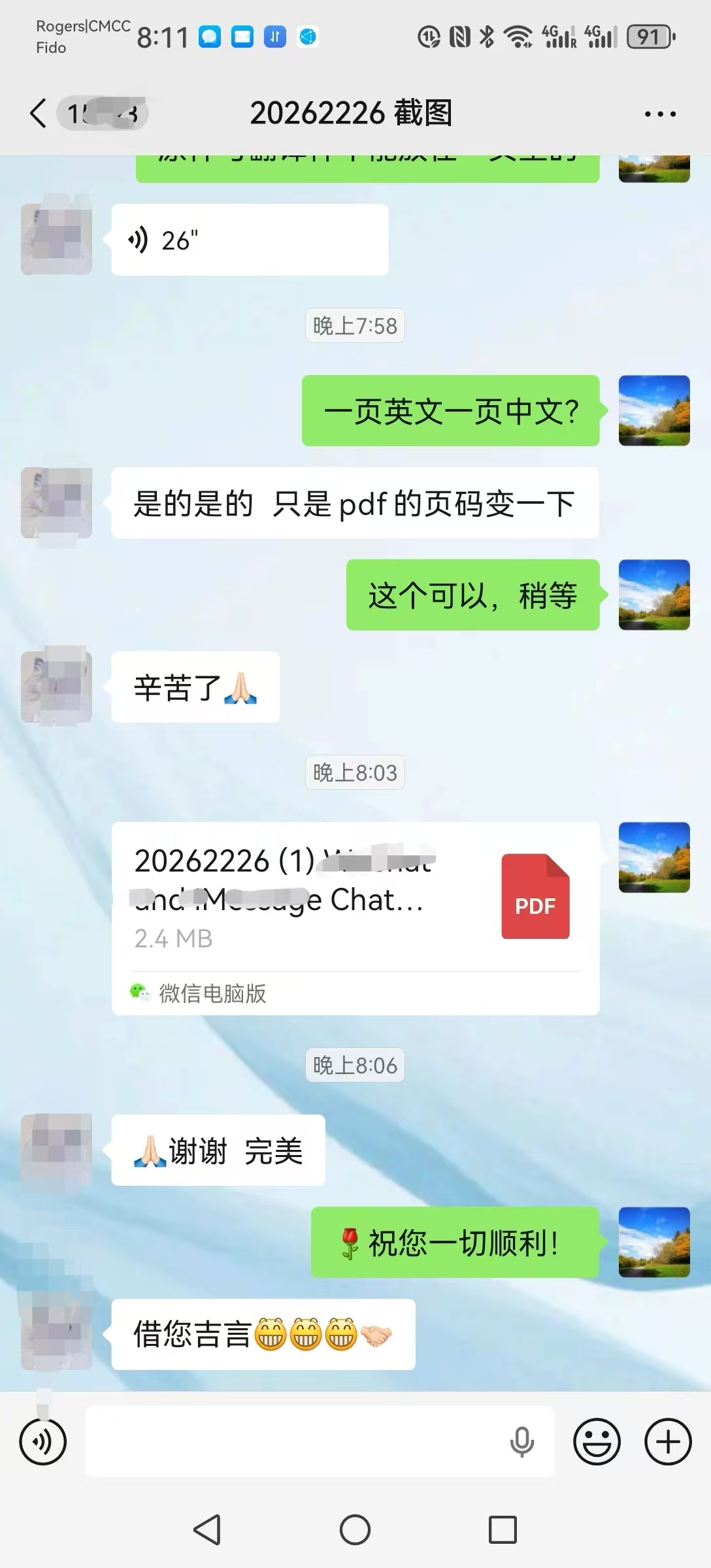Open contact avatar next to 辛苦了 message
The width and height of the screenshot is (711, 1568).
coord(57,687)
